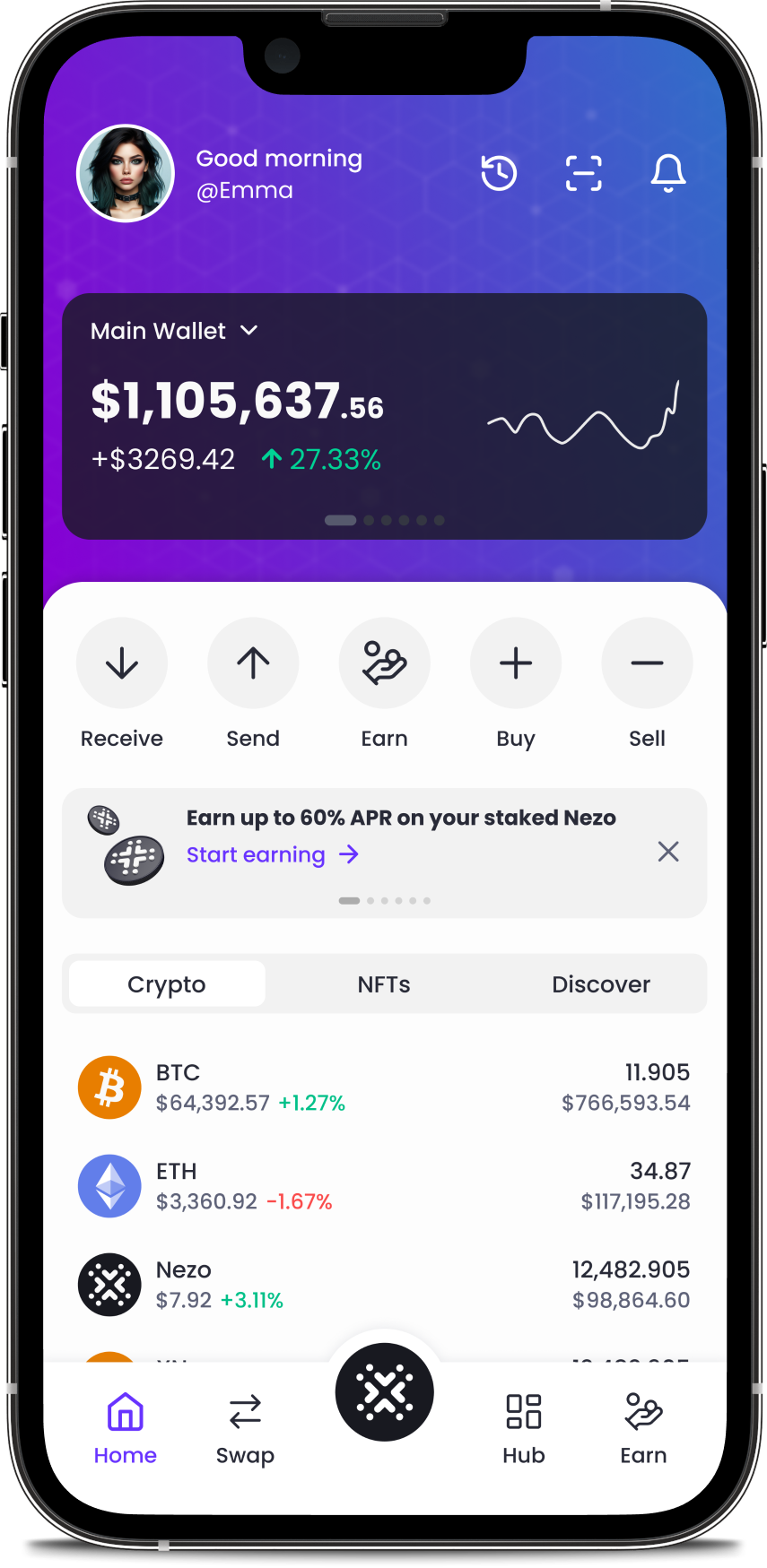Switch to the Discover tab

[x=601, y=984]
